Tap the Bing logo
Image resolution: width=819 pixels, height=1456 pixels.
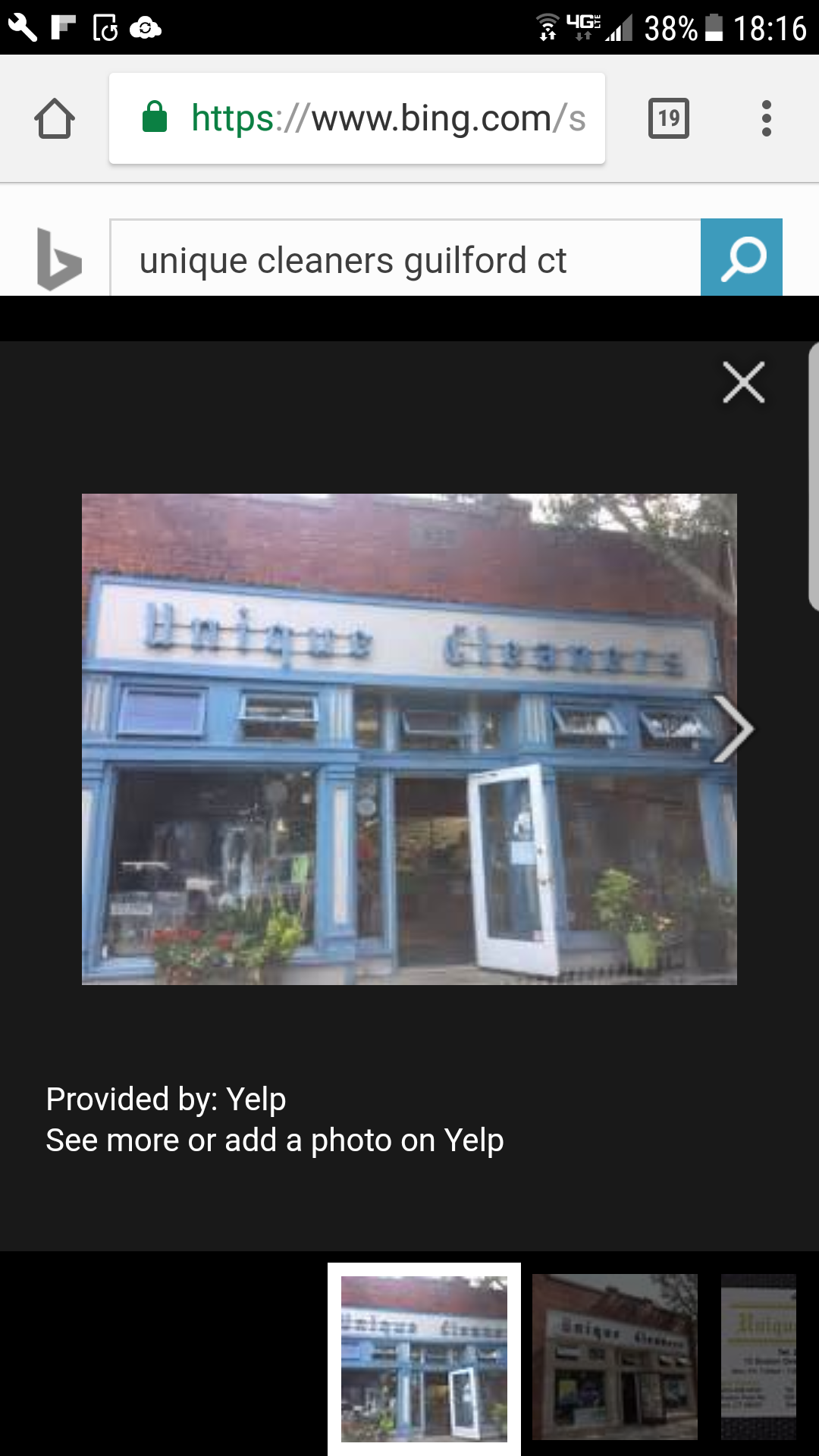click(59, 259)
